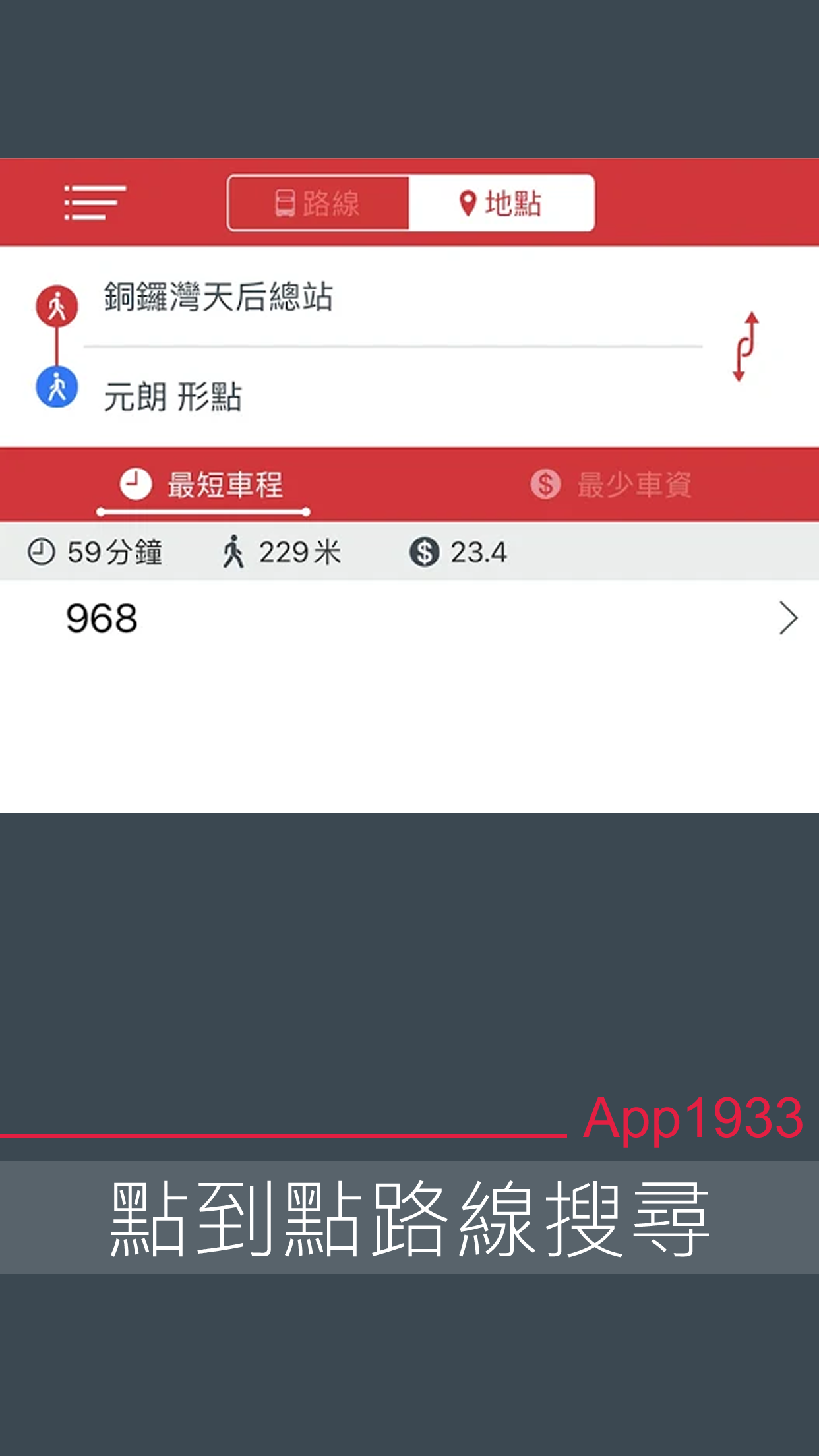Screen dimensions: 819x1456
Task: Click the clock icon beside 59分鐘
Action: coord(41,553)
